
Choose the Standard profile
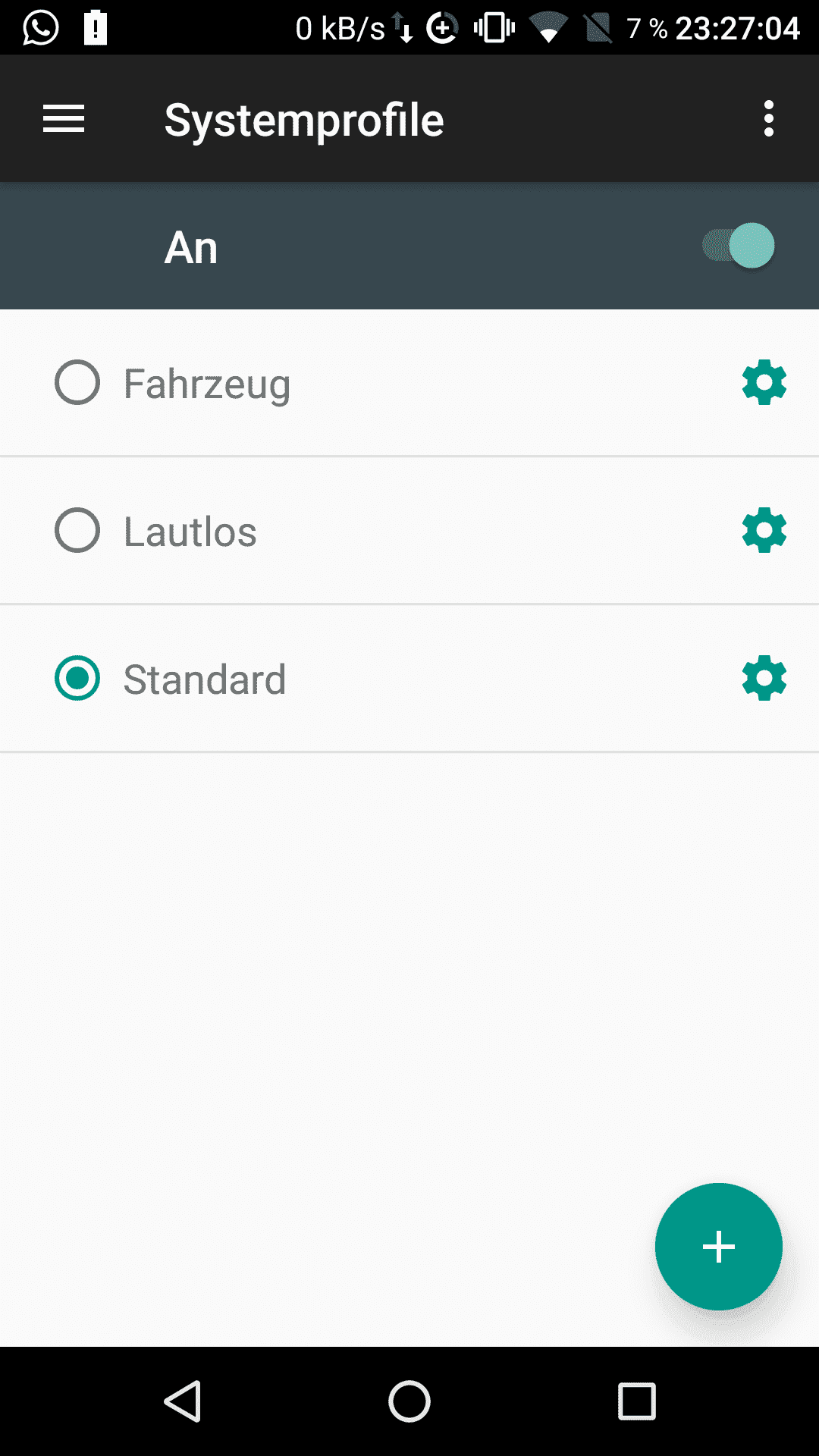77,678
